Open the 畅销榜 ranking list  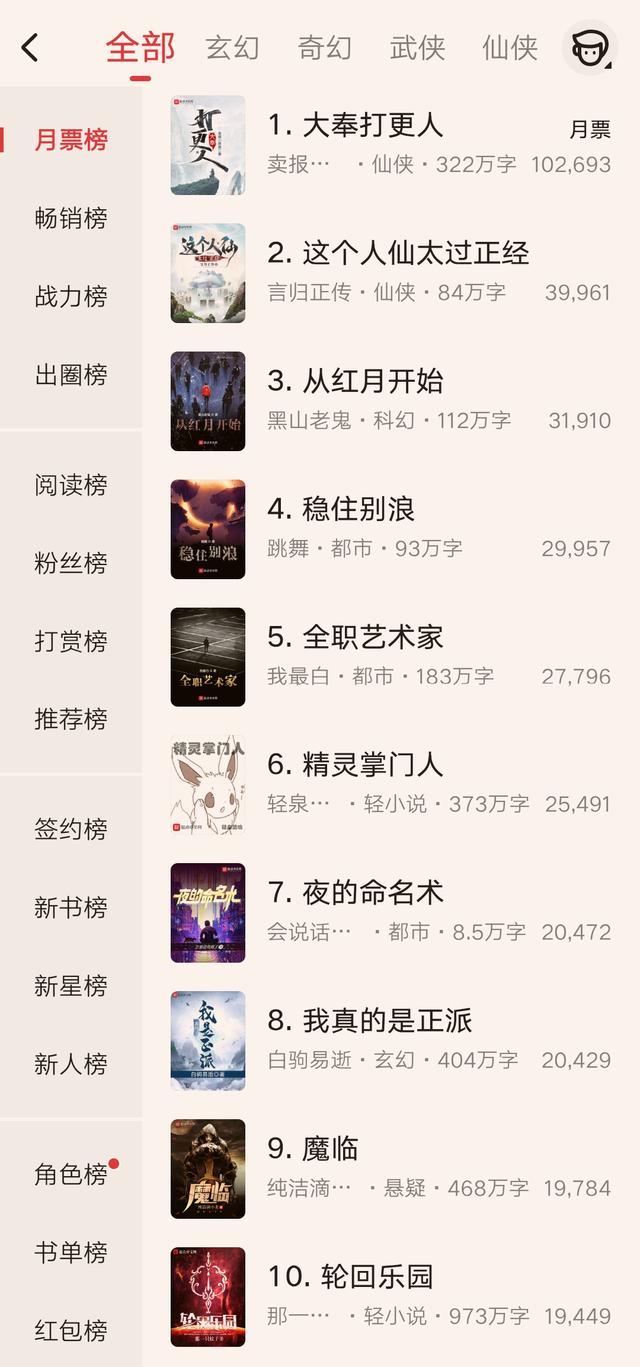tap(71, 218)
